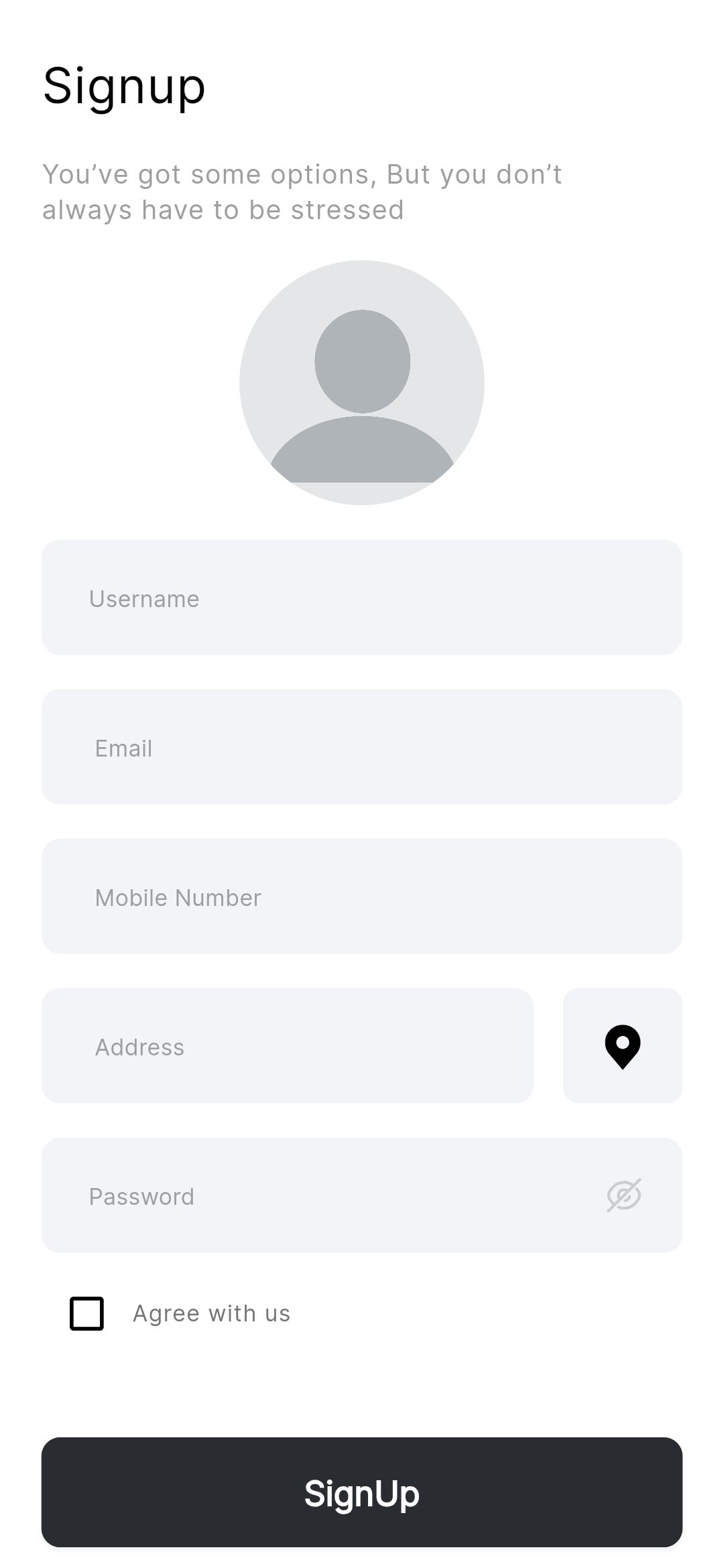Tap the Address text field
Image resolution: width=724 pixels, height=1568 pixels.
pyautogui.click(x=287, y=1046)
